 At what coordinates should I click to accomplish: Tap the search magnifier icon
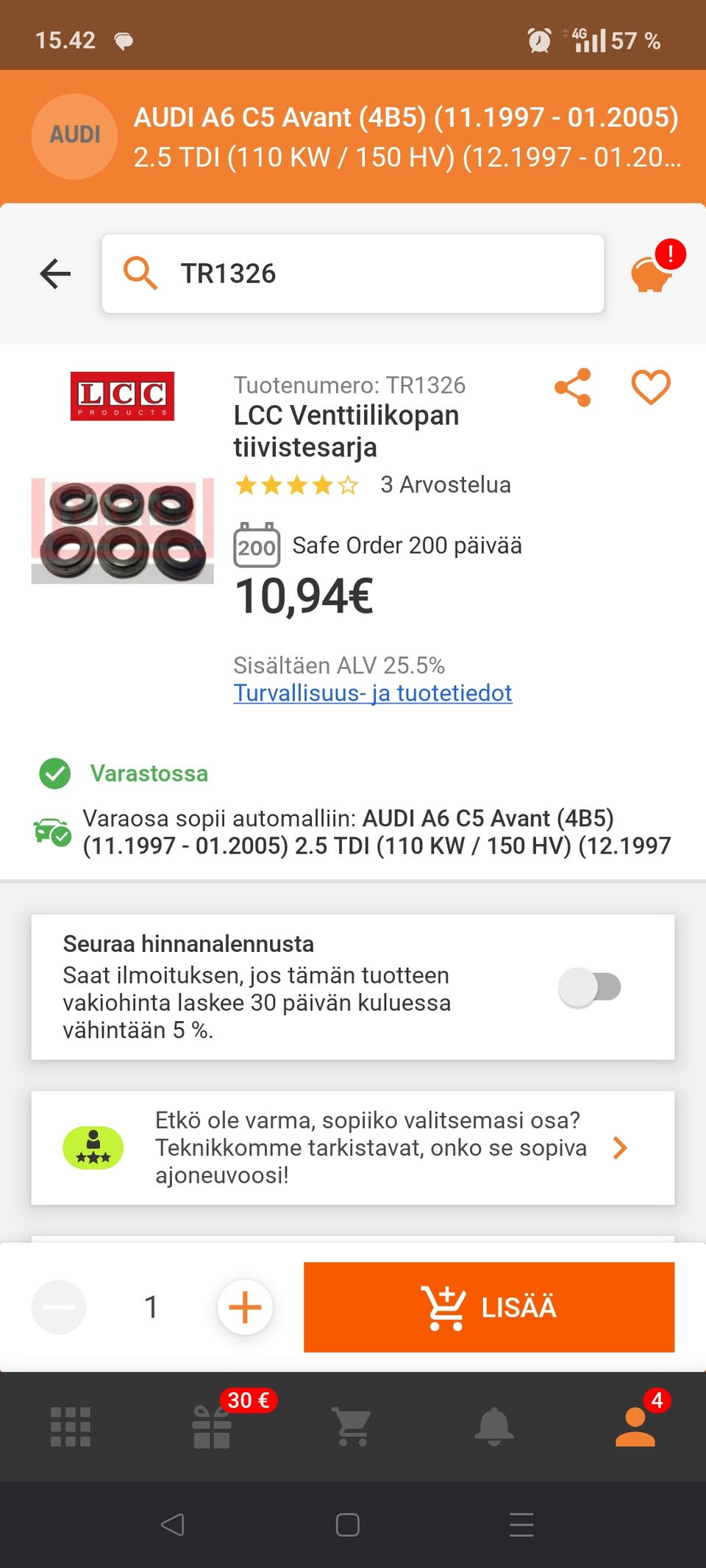[141, 273]
